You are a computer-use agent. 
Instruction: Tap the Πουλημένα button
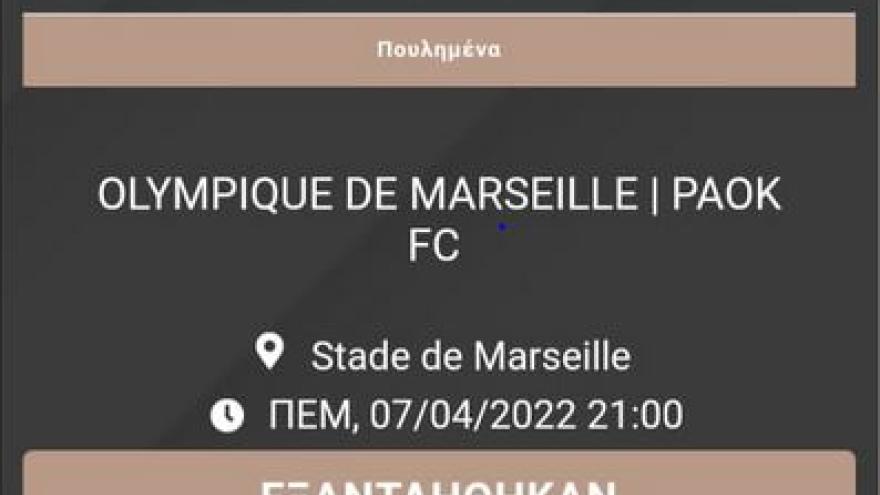[x=439, y=49]
